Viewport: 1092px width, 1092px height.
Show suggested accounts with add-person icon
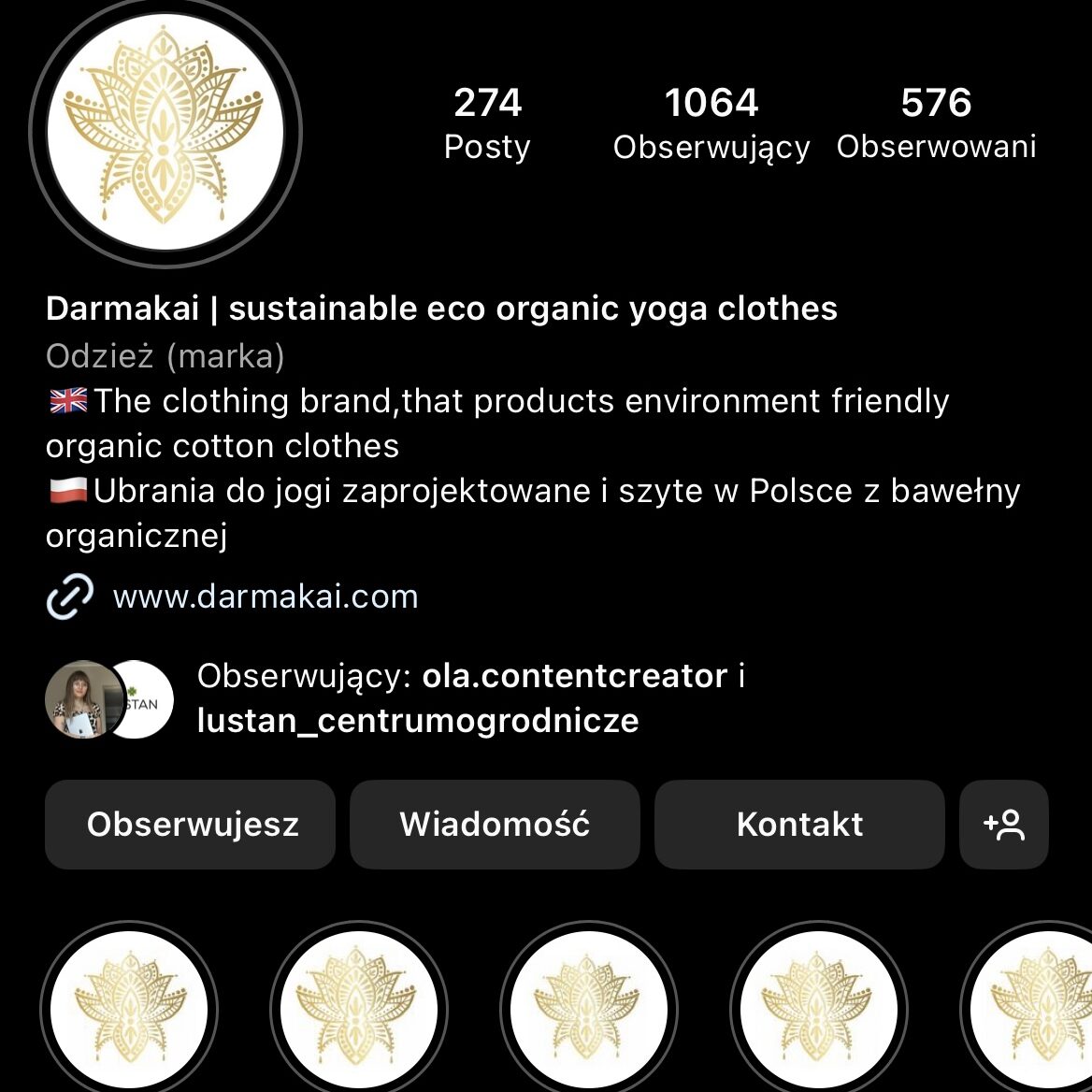[1003, 825]
